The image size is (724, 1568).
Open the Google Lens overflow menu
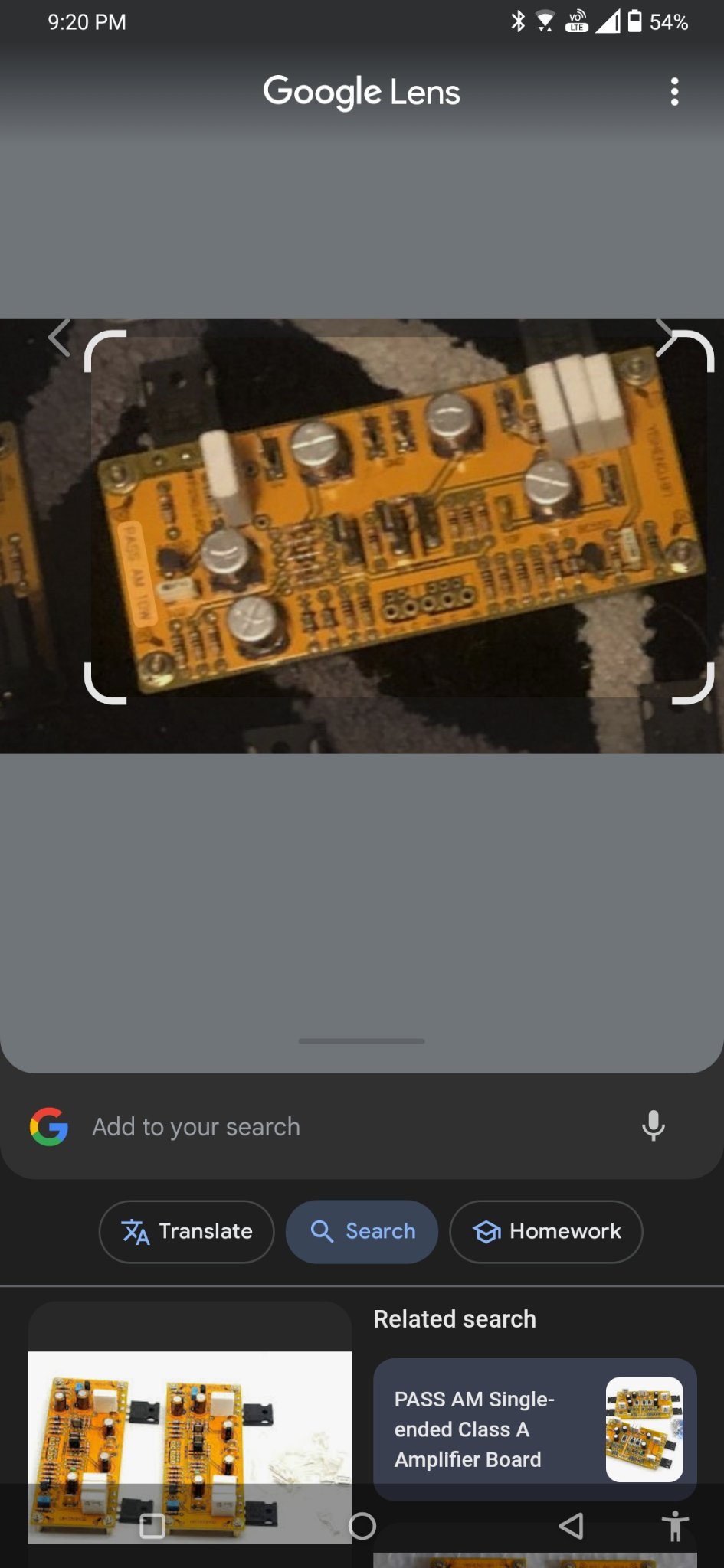point(674,92)
